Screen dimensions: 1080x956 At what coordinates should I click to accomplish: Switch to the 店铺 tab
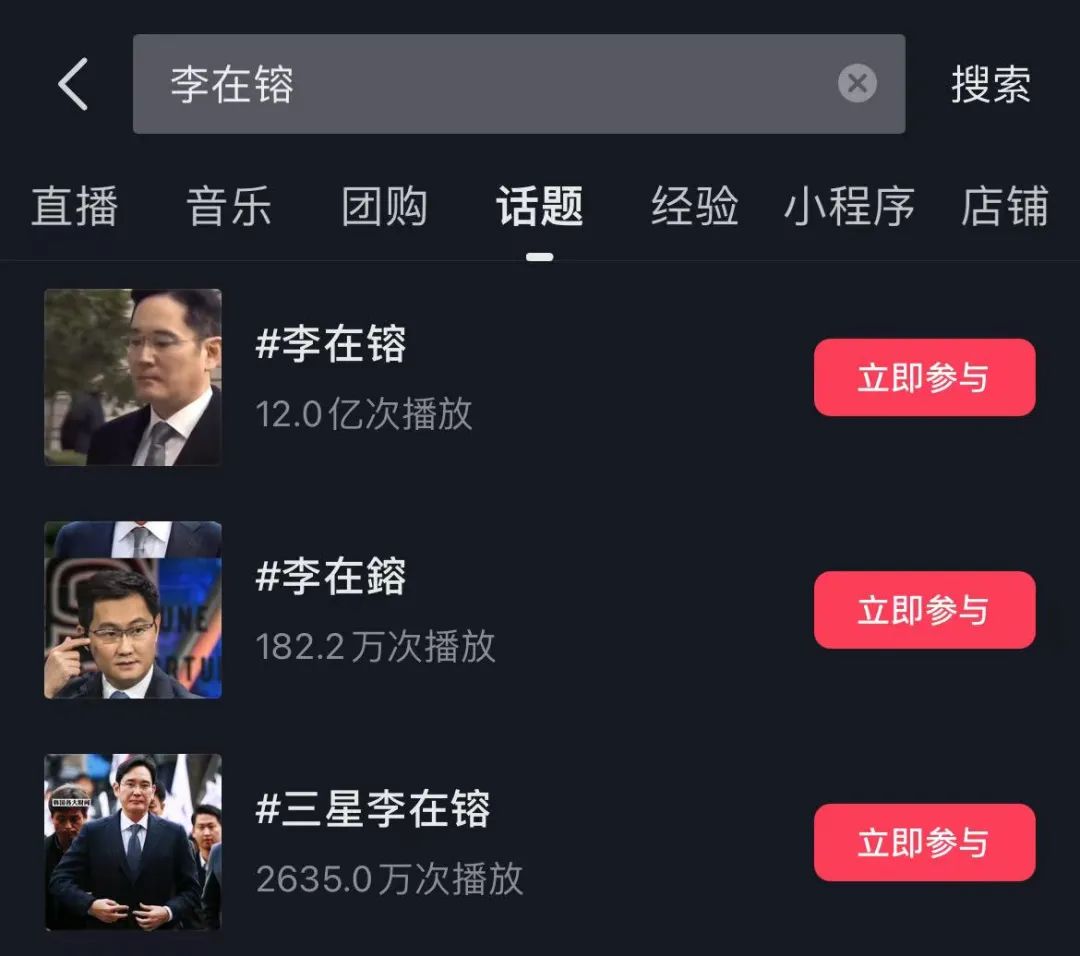pyautogui.click(x=1004, y=207)
